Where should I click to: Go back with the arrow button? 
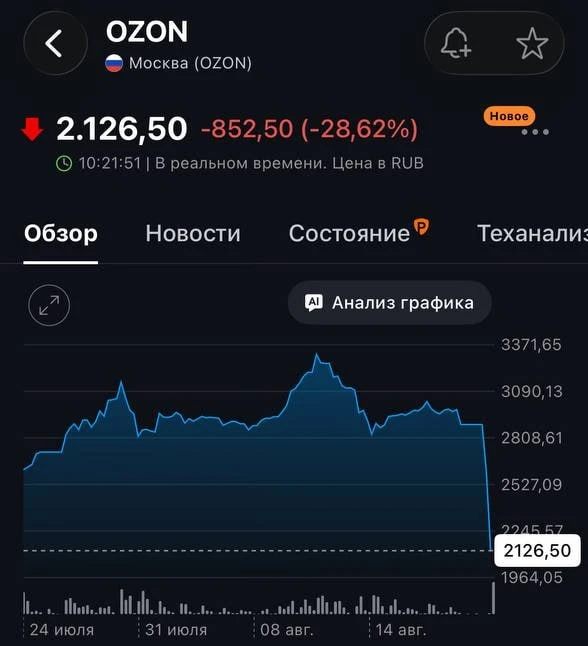(x=55, y=43)
